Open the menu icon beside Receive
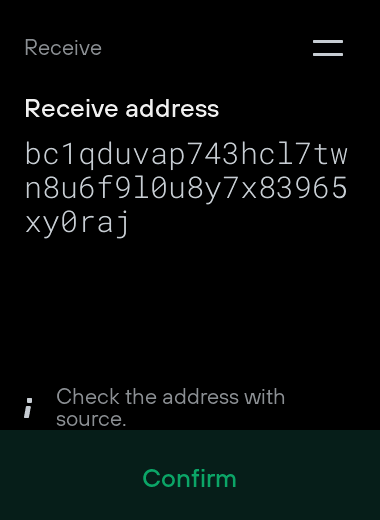 click(x=328, y=48)
